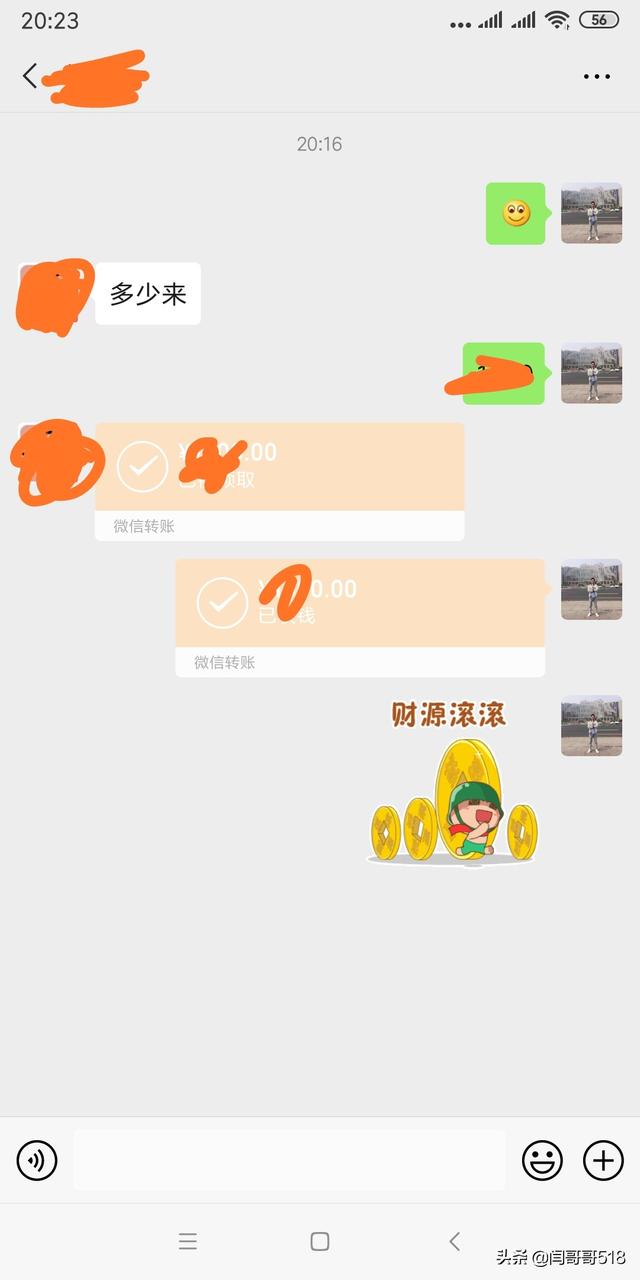Image resolution: width=640 pixels, height=1280 pixels.
Task: Open the emoji sticker panel
Action: [543, 1160]
